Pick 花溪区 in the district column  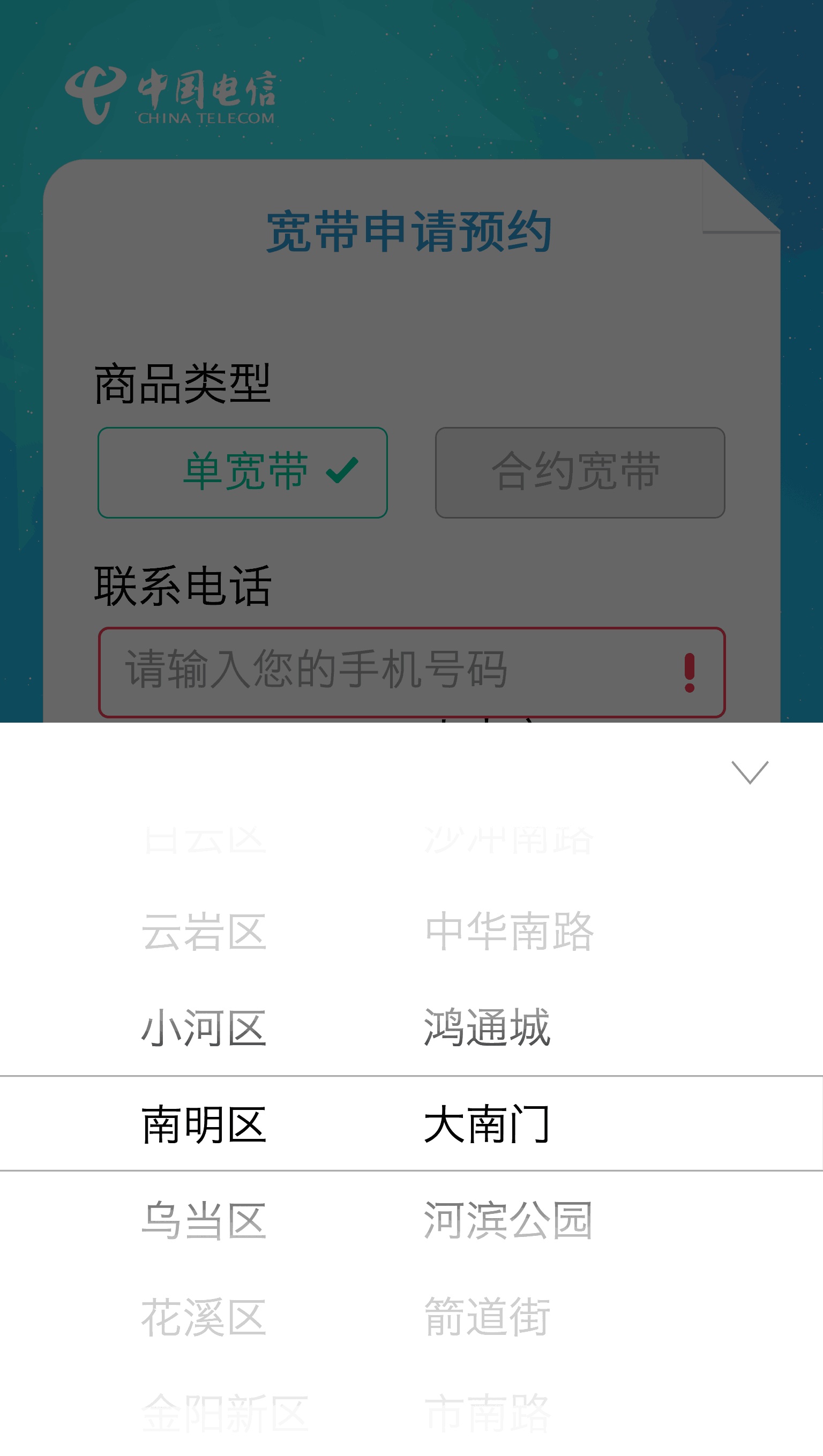click(x=204, y=1317)
